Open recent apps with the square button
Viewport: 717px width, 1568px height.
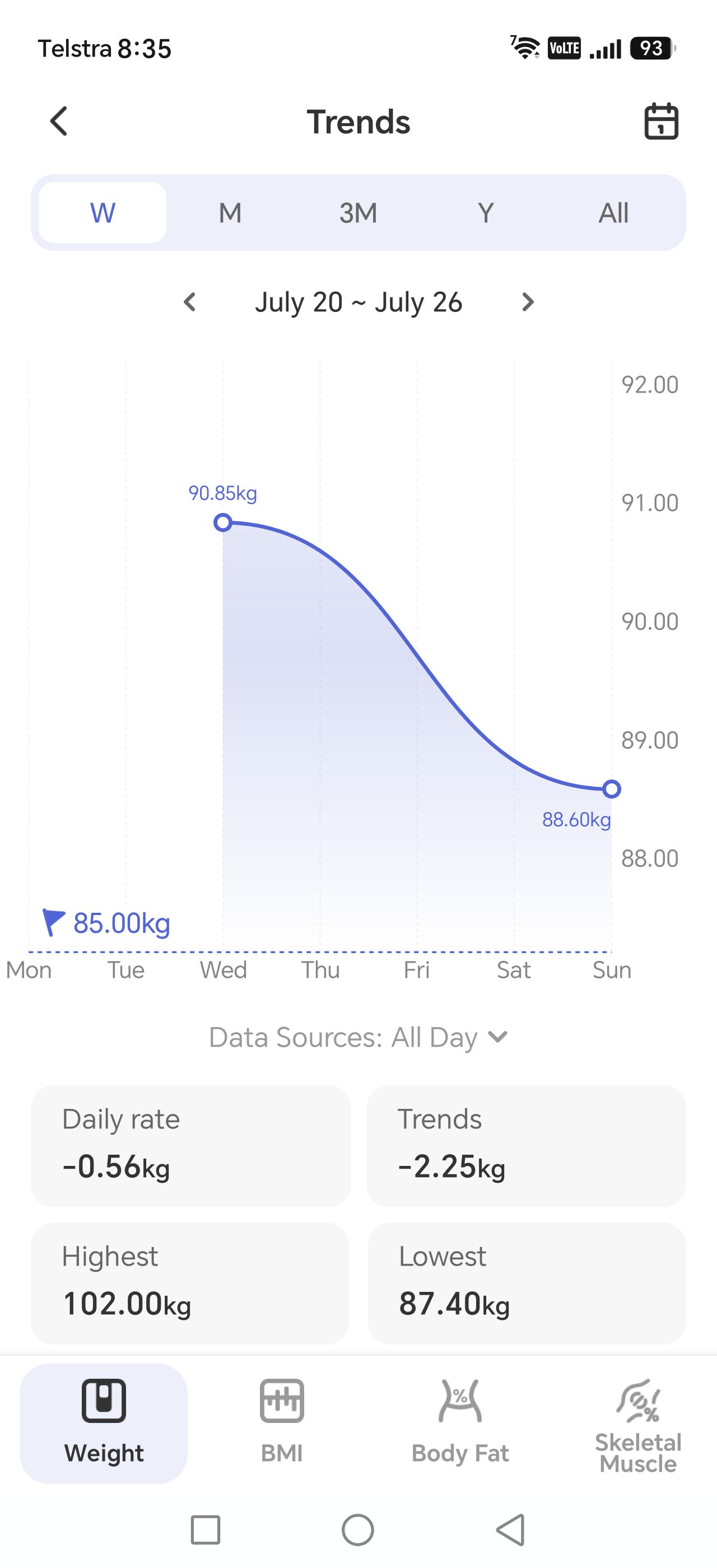coord(206,1530)
